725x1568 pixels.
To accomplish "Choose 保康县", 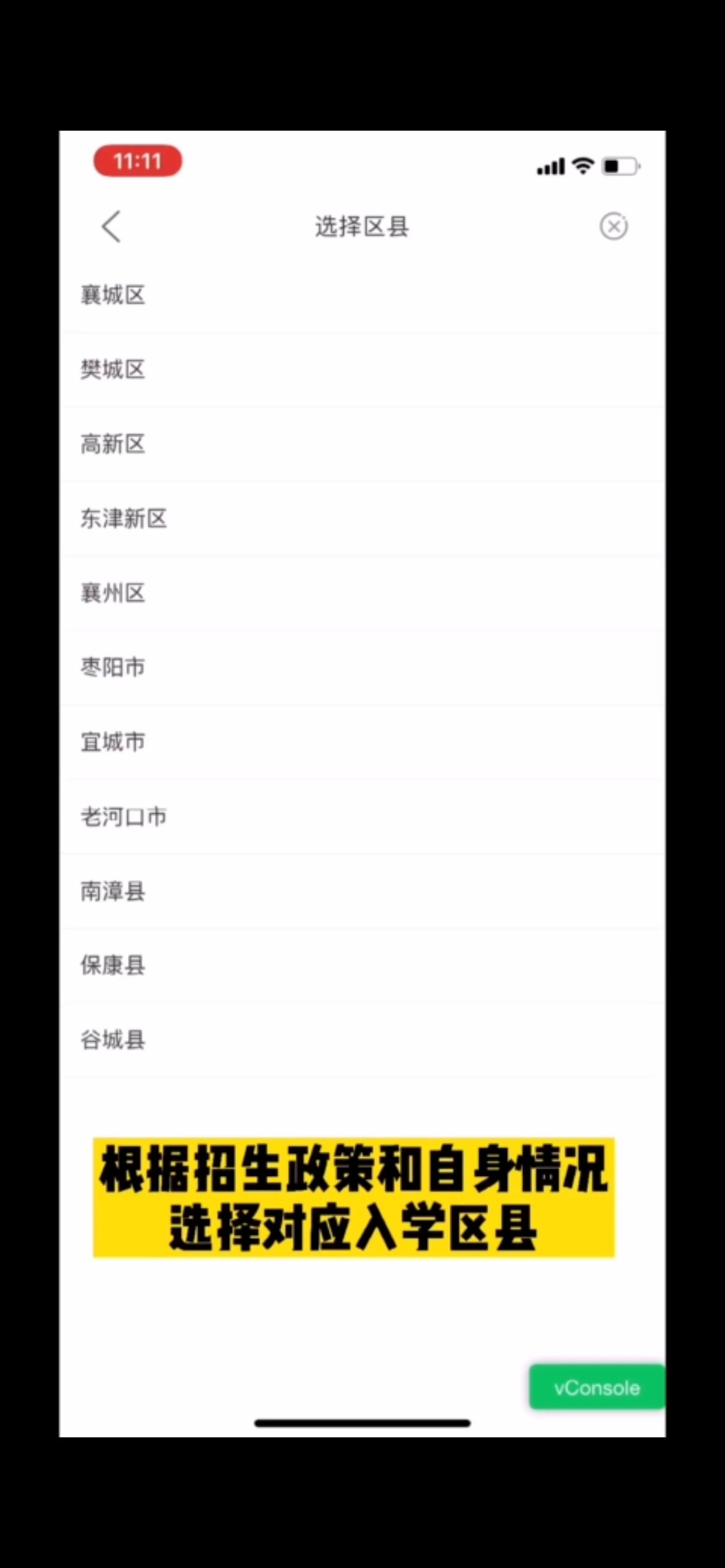I will [113, 965].
